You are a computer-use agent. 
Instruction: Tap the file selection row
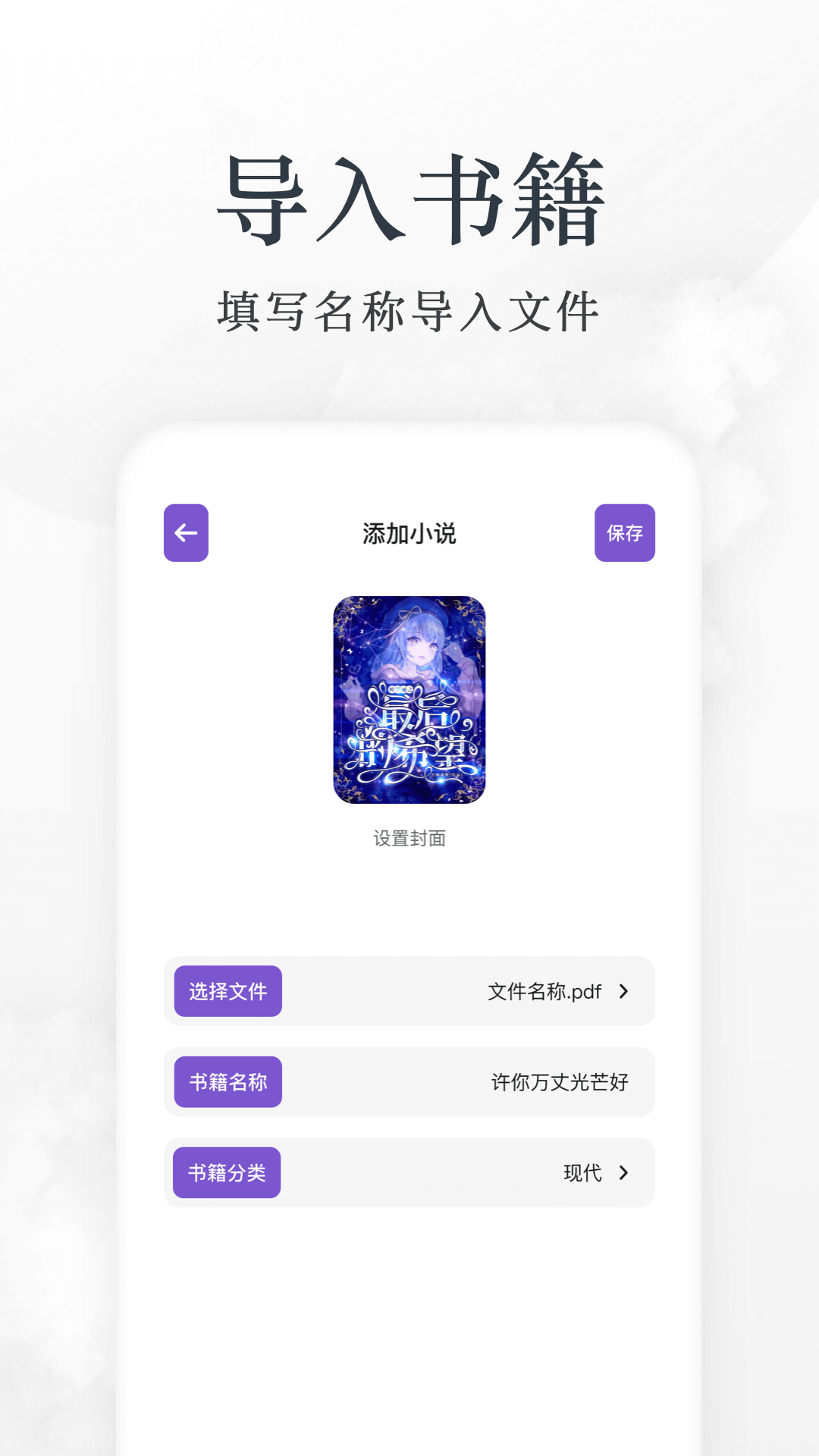(409, 991)
